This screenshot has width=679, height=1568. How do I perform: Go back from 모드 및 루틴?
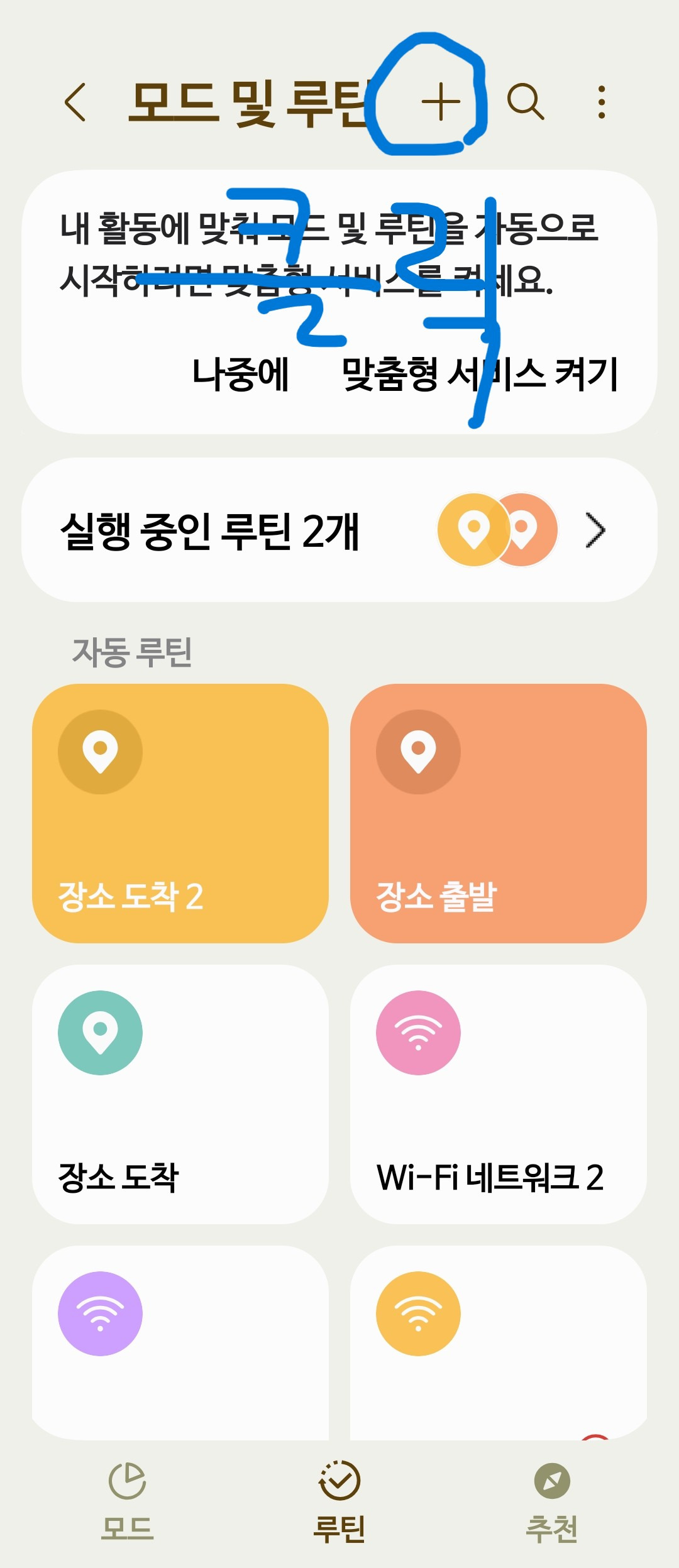click(75, 102)
